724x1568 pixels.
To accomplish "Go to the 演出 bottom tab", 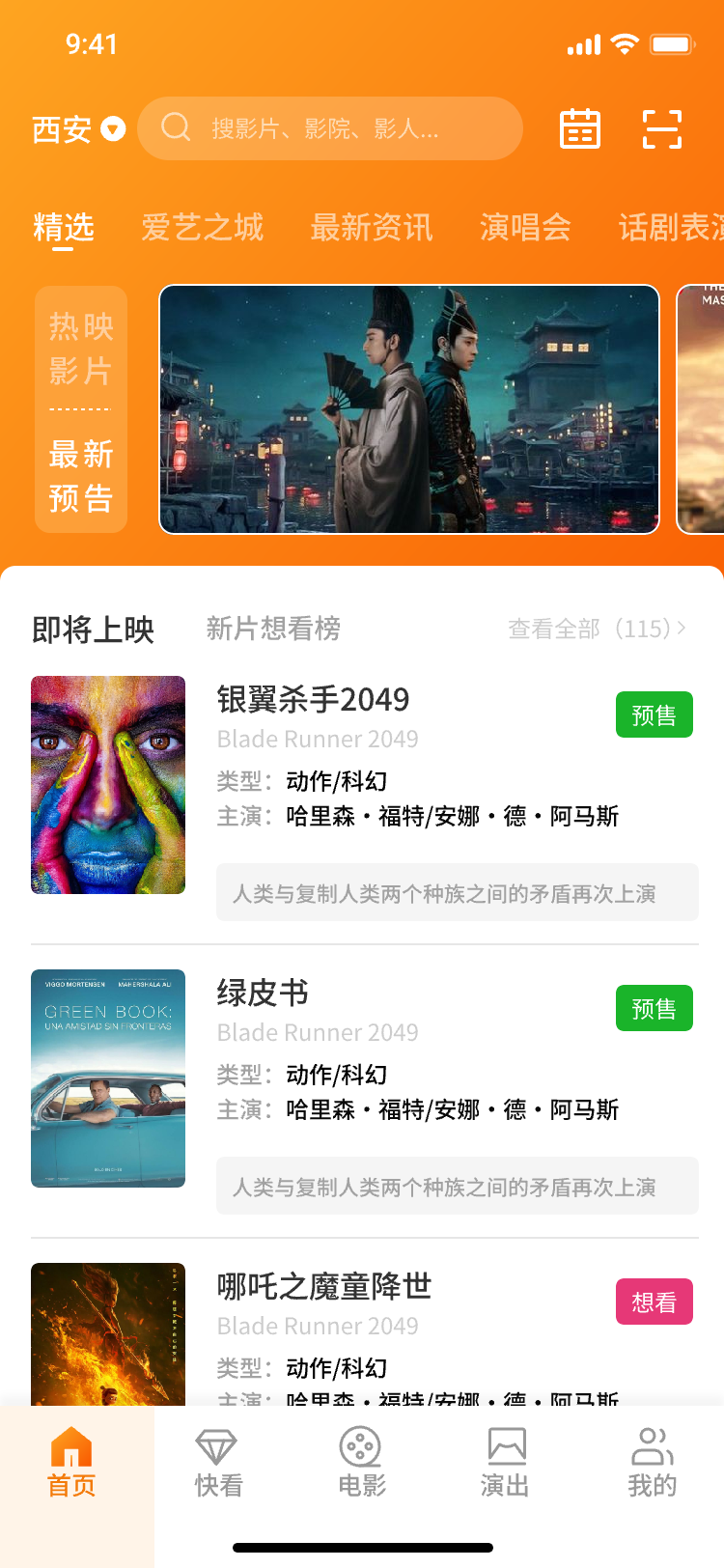I will 505,1463.
